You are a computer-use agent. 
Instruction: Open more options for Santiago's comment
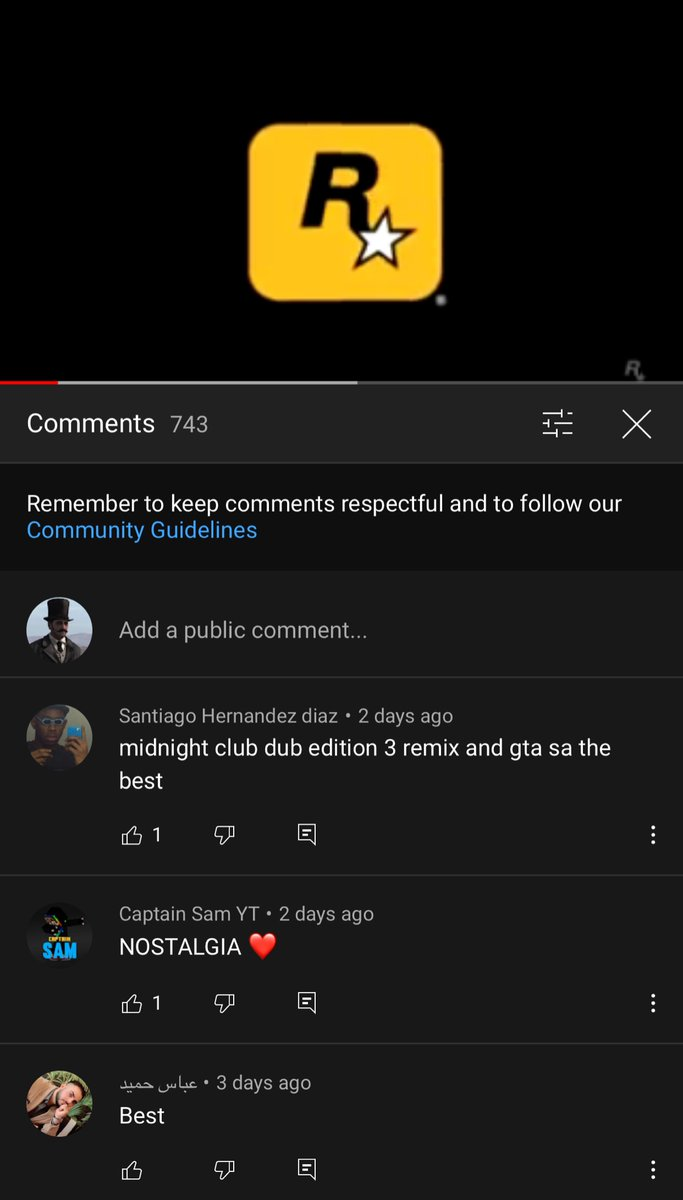coord(653,835)
